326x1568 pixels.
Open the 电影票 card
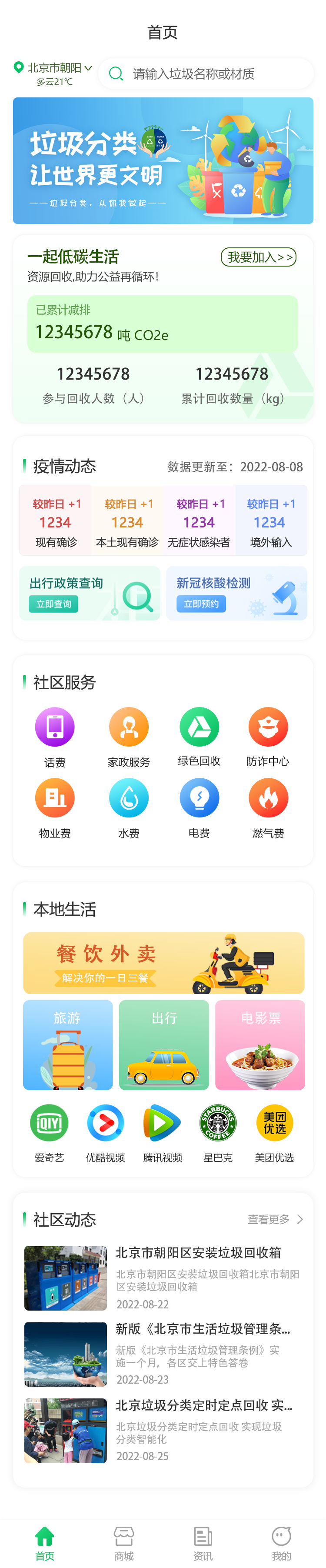[x=259, y=1044]
